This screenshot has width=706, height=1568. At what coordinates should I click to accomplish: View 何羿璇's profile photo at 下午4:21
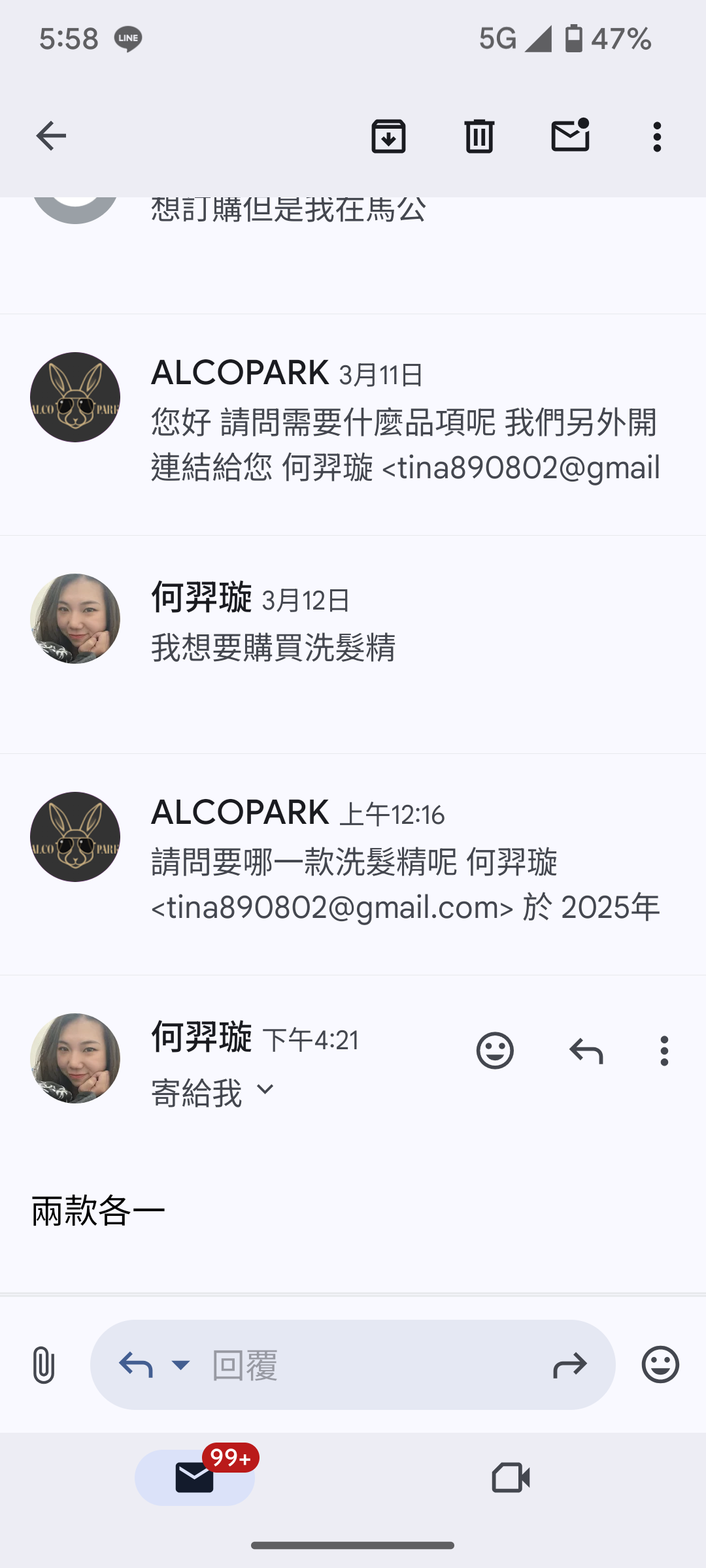(x=75, y=1058)
